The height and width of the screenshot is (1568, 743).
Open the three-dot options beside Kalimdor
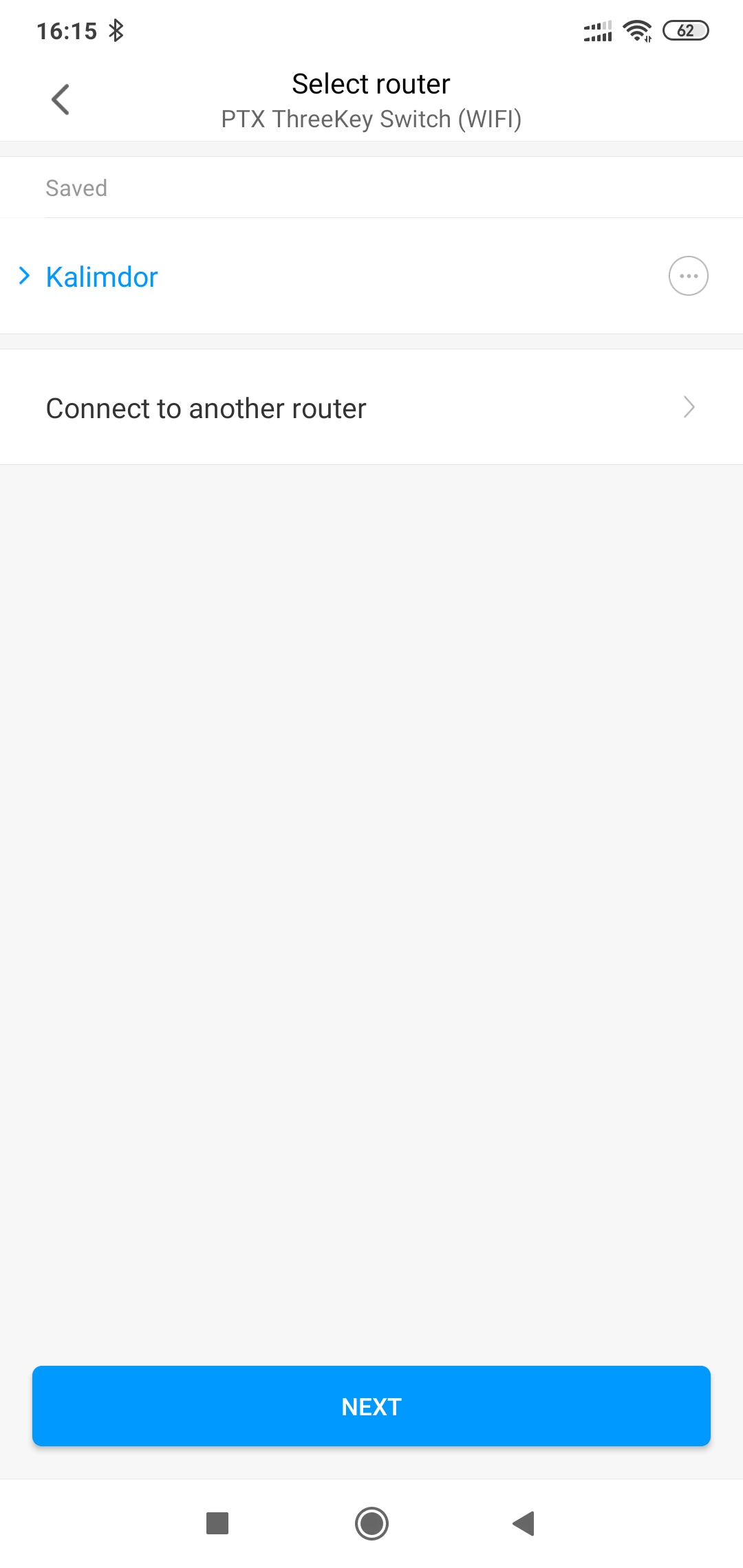click(688, 276)
